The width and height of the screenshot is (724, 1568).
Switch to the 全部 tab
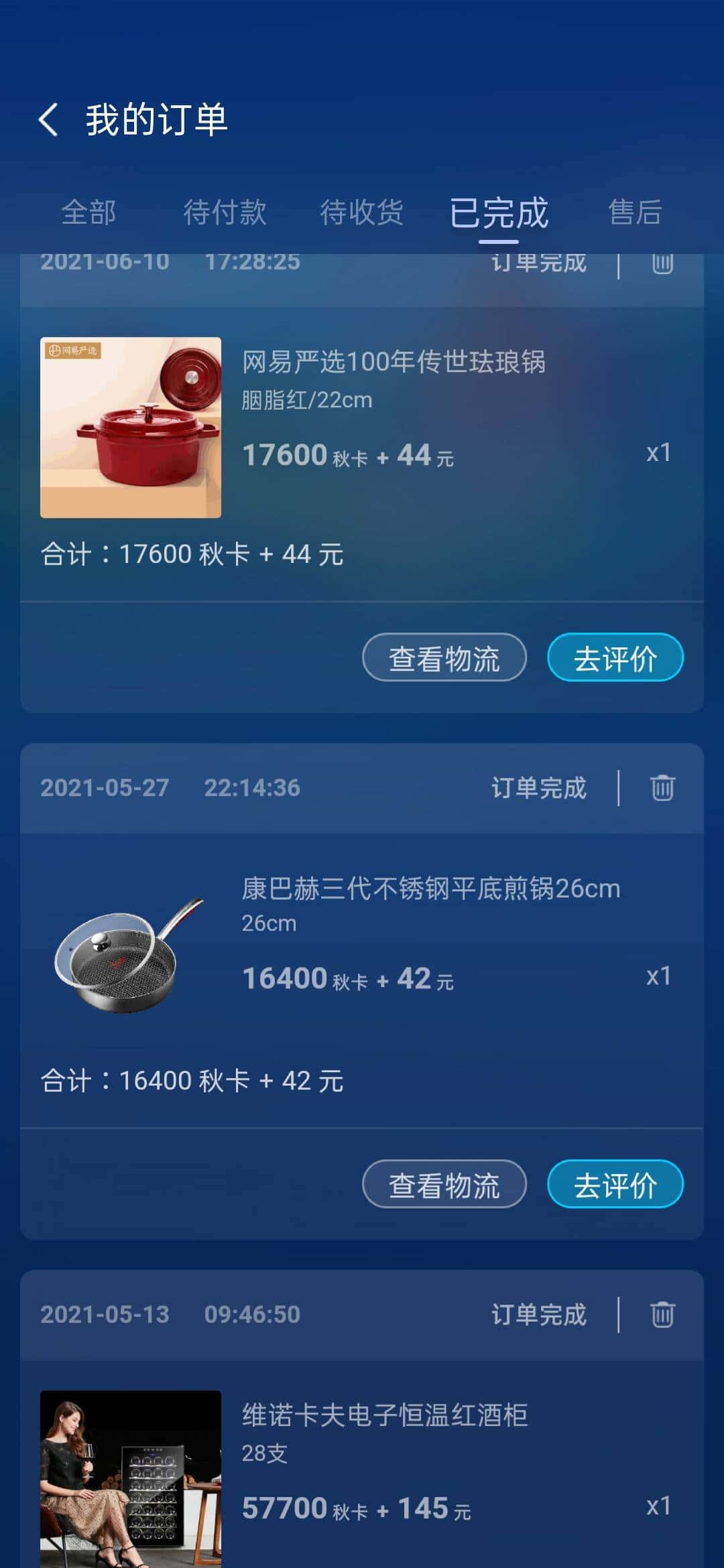pos(89,212)
